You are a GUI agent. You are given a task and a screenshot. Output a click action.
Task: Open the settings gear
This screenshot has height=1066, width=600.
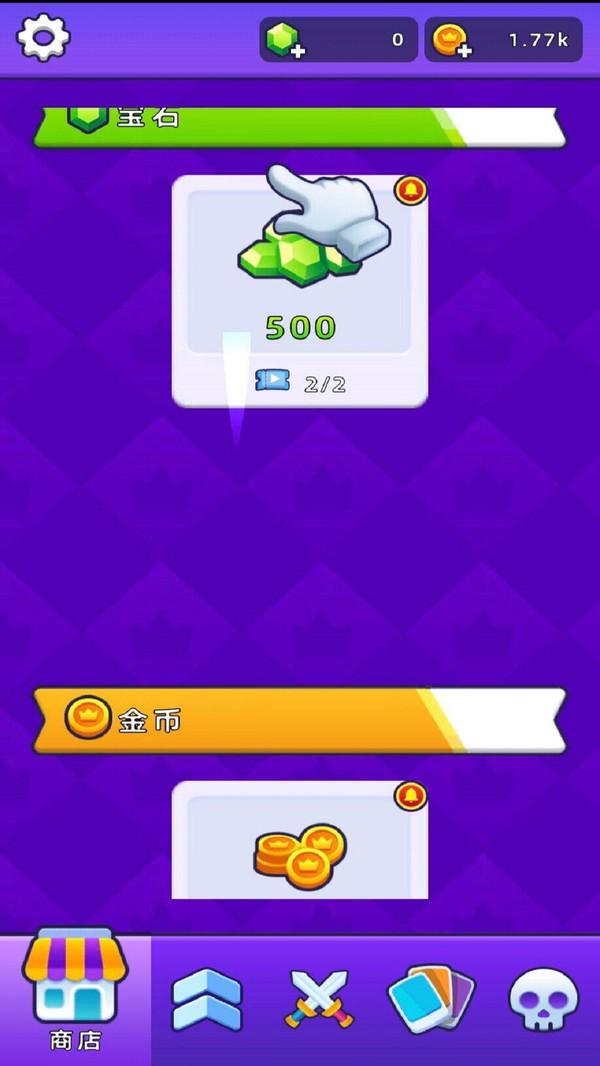[x=43, y=38]
